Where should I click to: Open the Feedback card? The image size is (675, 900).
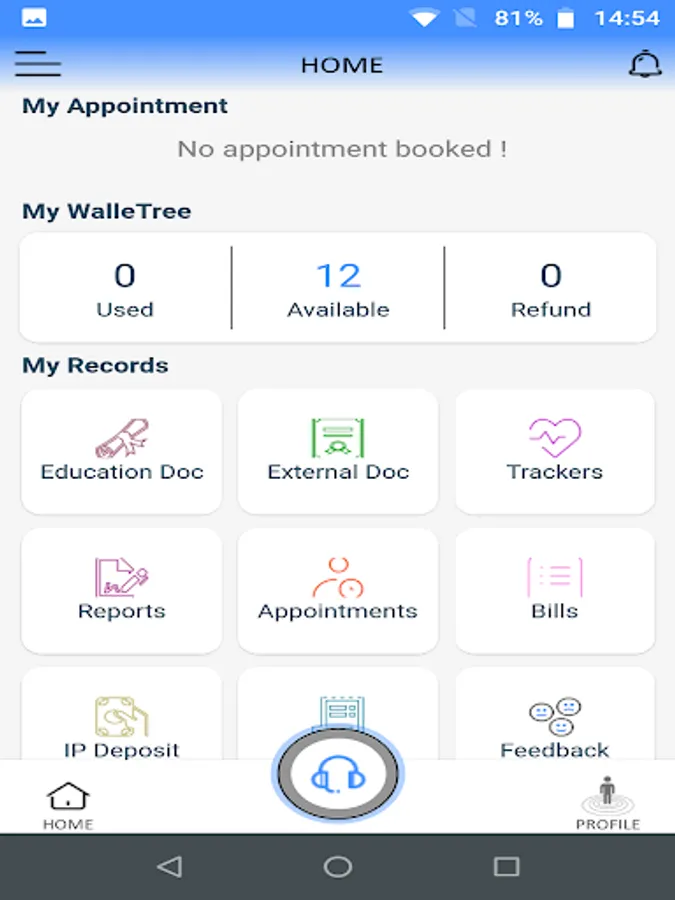pos(554,714)
